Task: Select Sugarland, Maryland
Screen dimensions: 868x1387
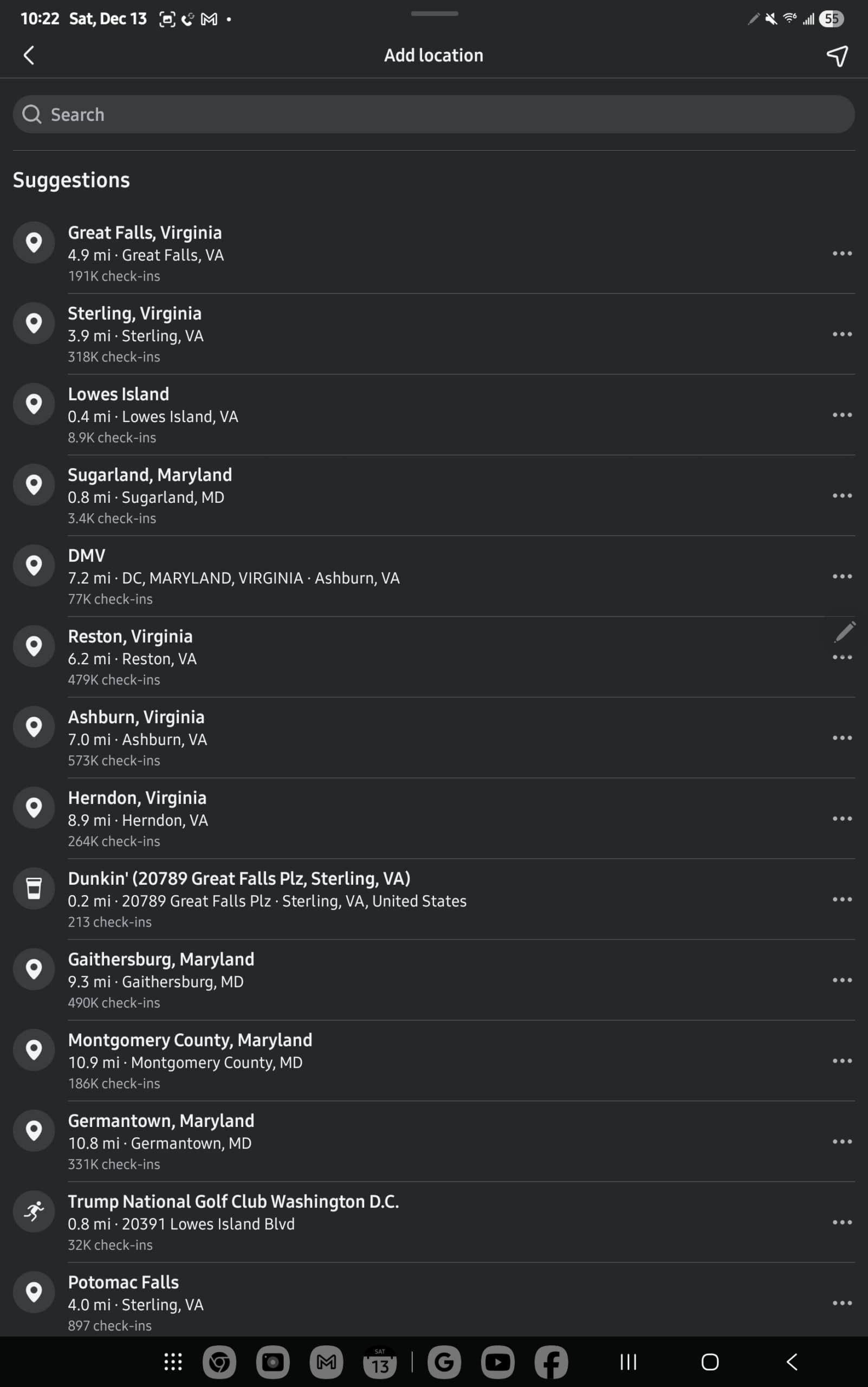Action: (150, 475)
